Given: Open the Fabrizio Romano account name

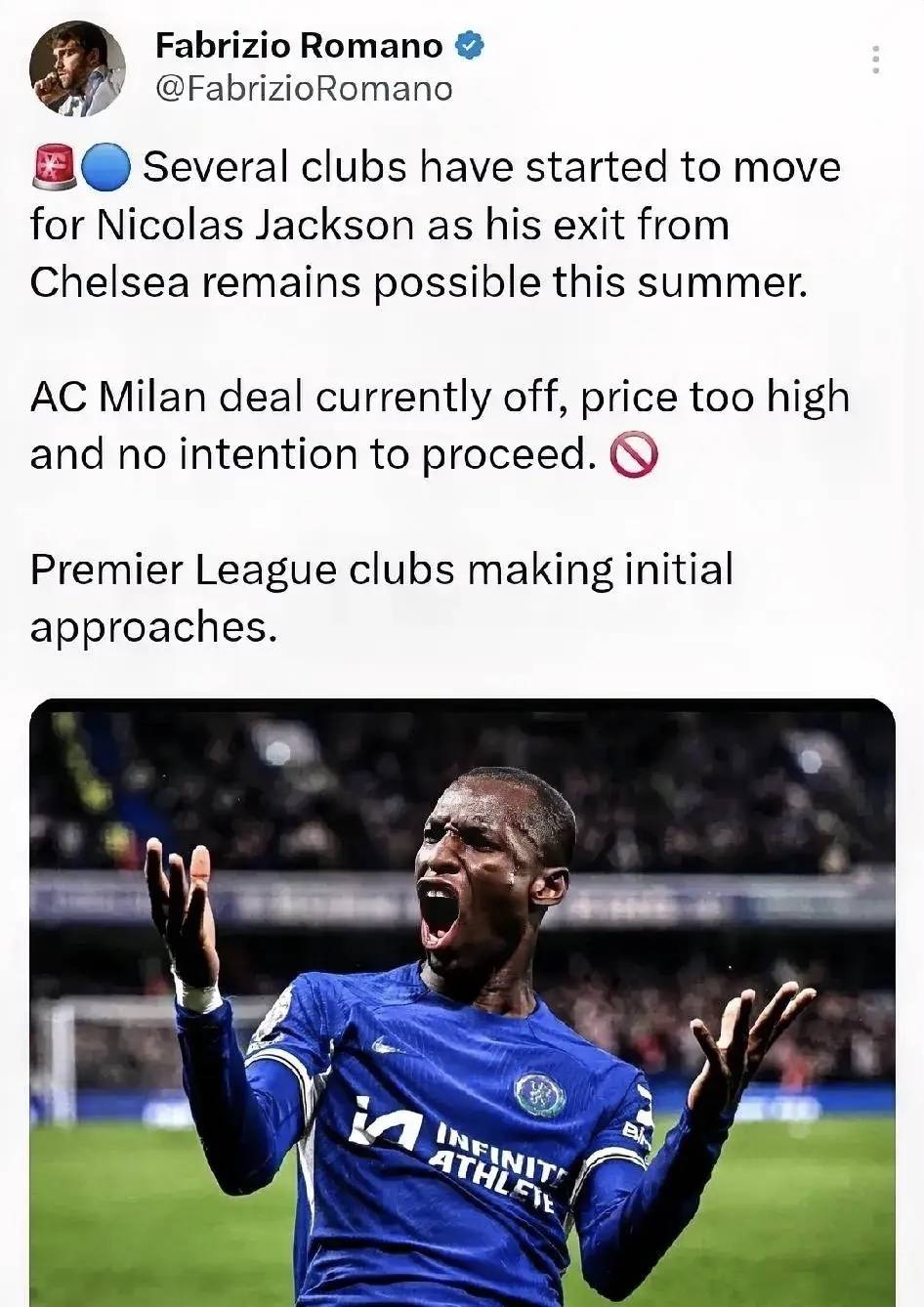Looking at the screenshot, I should (299, 45).
